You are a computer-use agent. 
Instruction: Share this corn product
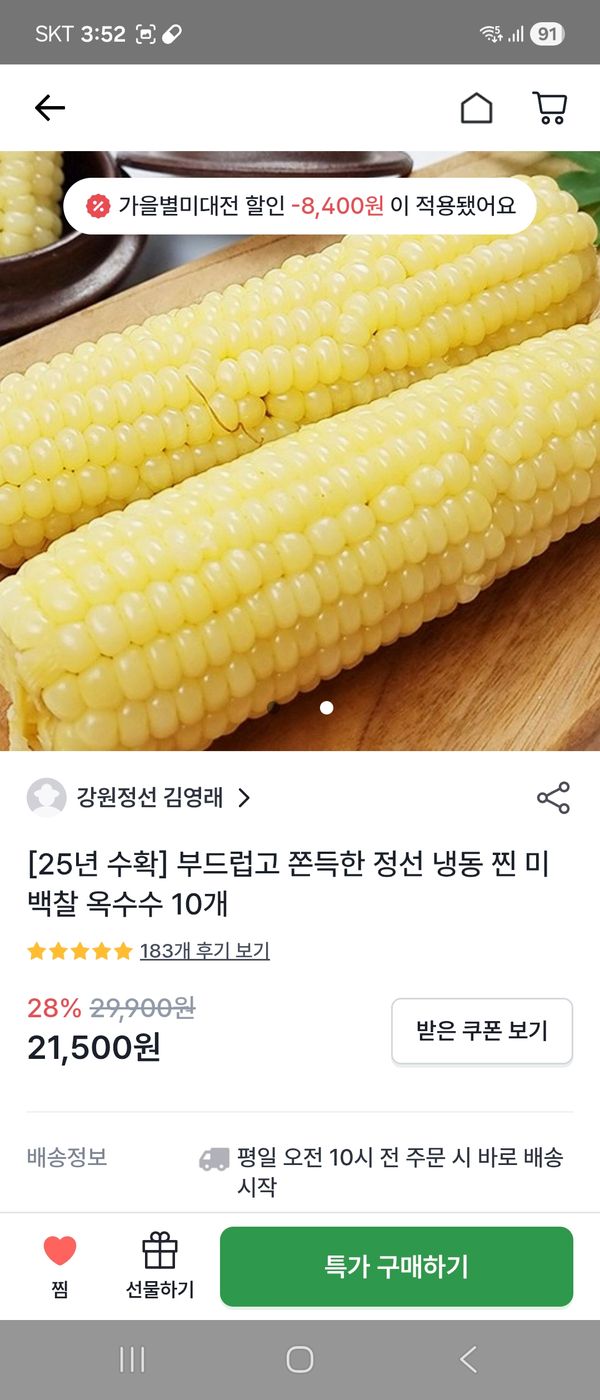click(x=553, y=797)
